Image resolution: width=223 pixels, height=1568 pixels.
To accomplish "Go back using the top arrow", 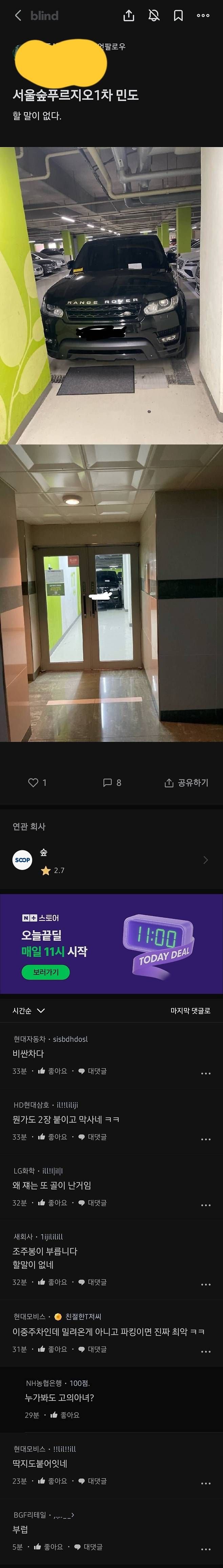I will (x=18, y=16).
